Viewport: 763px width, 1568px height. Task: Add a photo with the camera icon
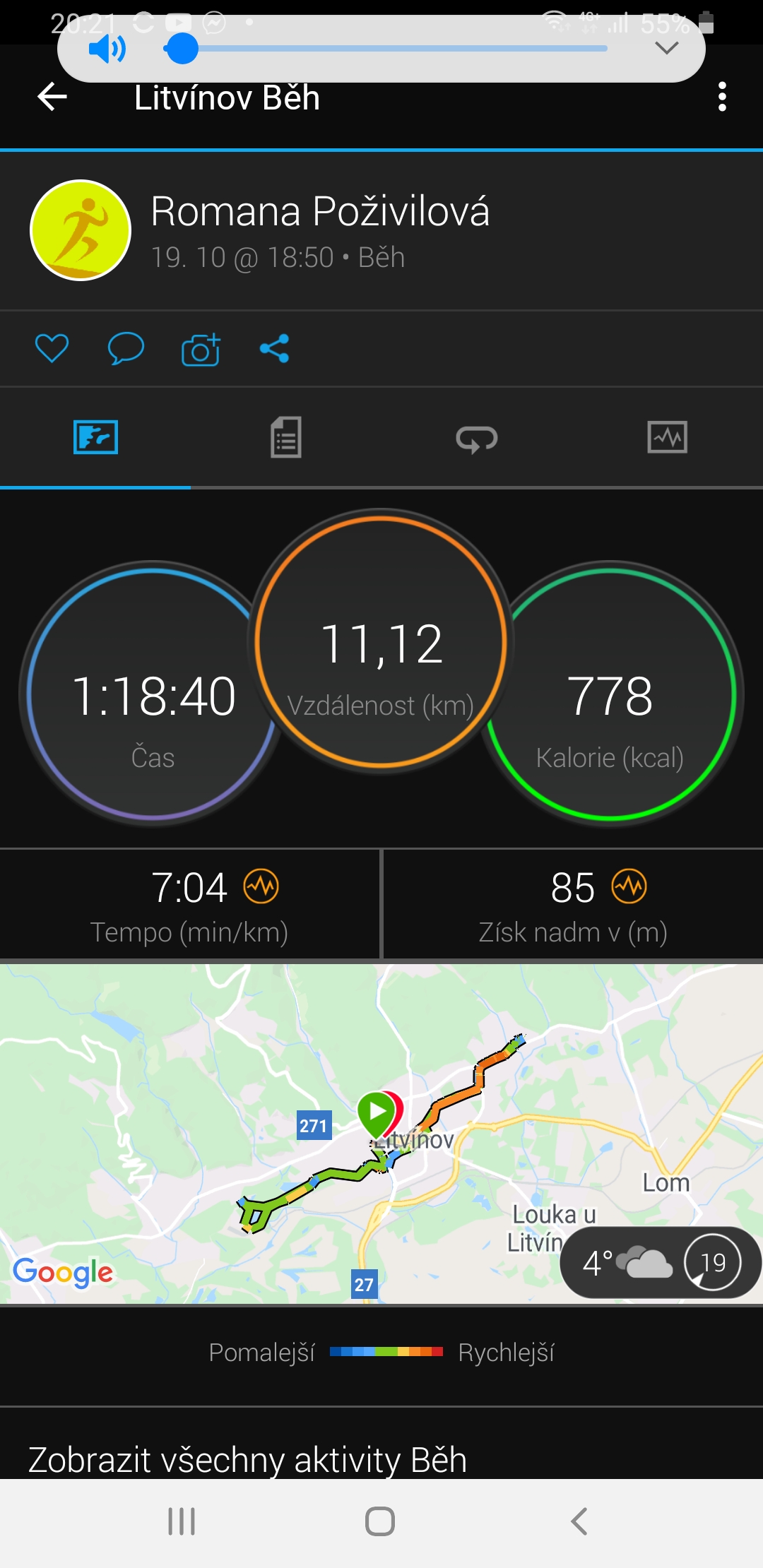[201, 348]
